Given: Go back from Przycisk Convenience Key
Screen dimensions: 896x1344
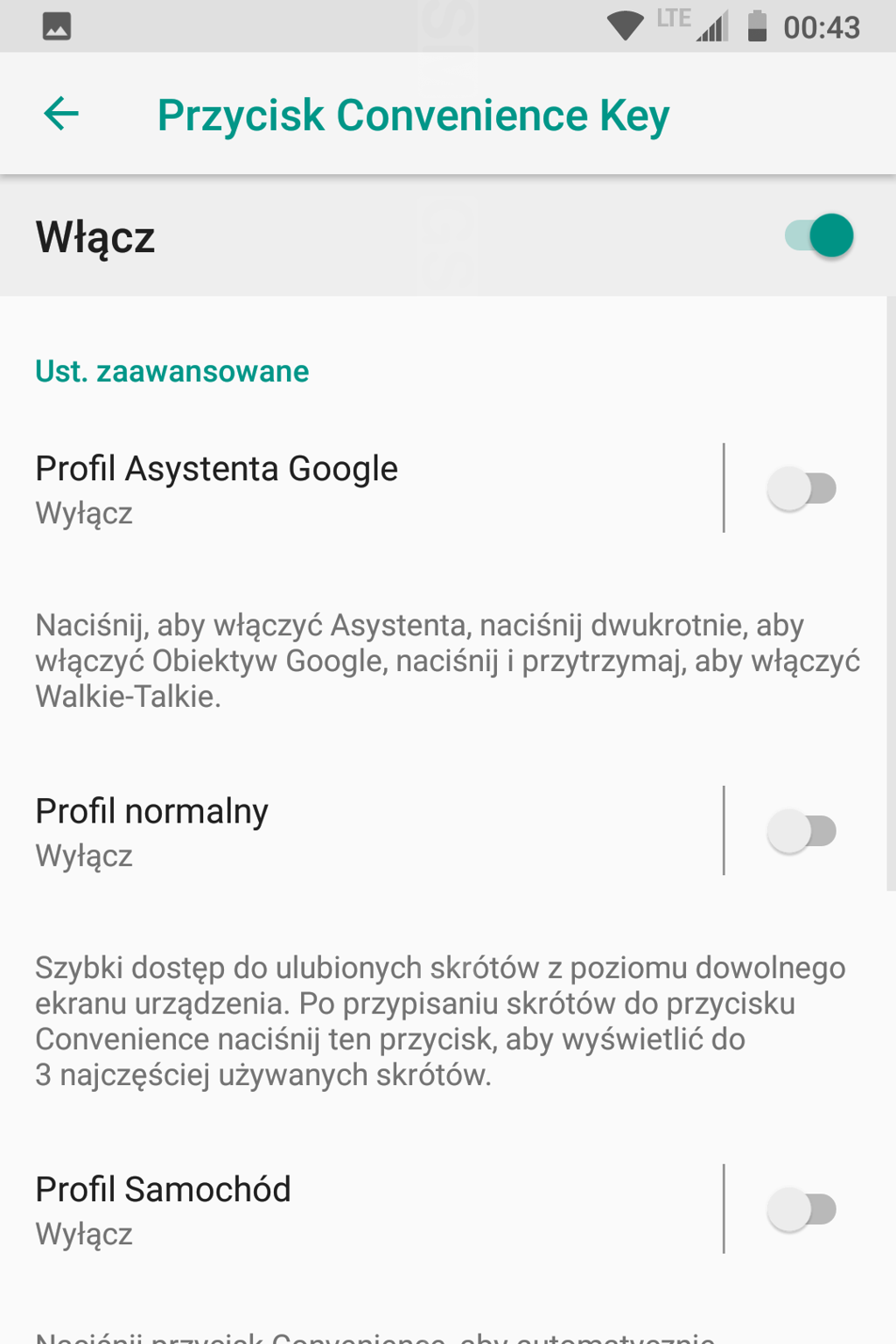Looking at the screenshot, I should (61, 114).
